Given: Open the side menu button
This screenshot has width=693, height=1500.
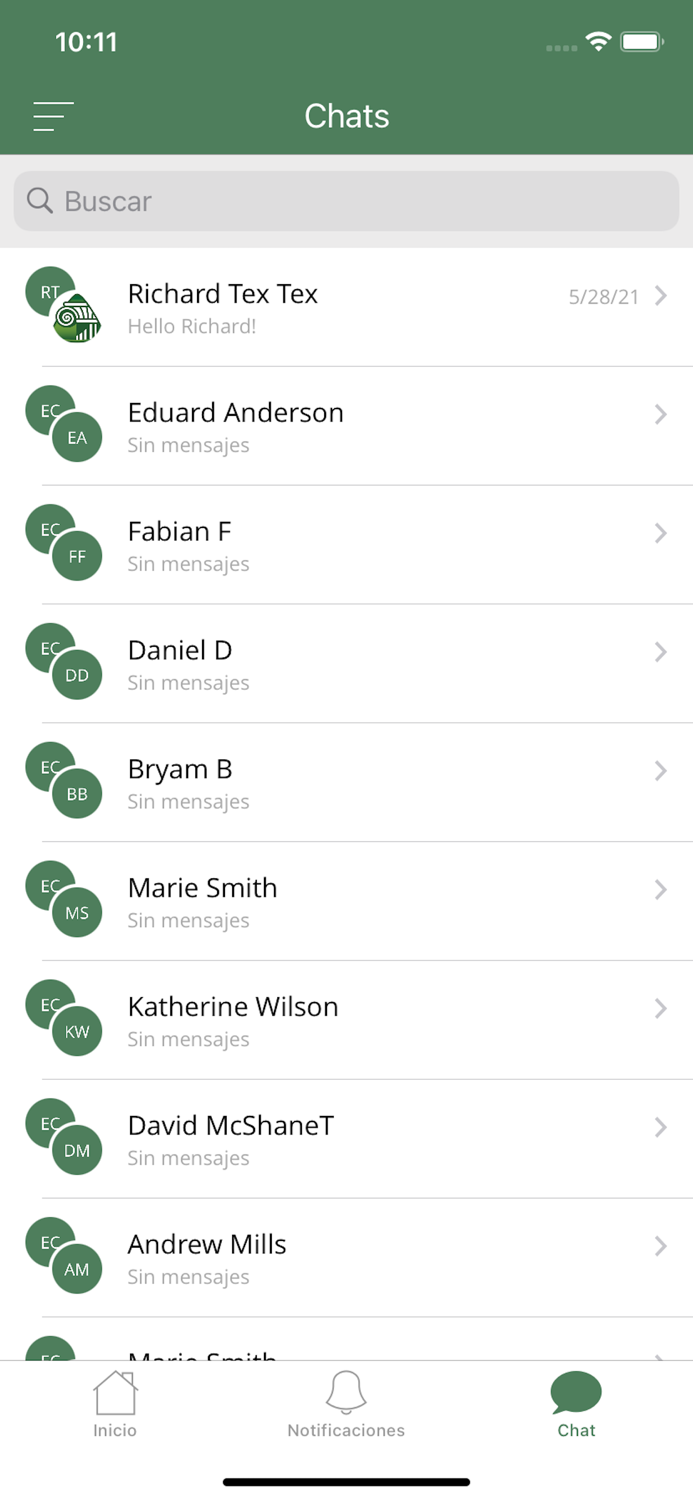Looking at the screenshot, I should [x=53, y=117].
